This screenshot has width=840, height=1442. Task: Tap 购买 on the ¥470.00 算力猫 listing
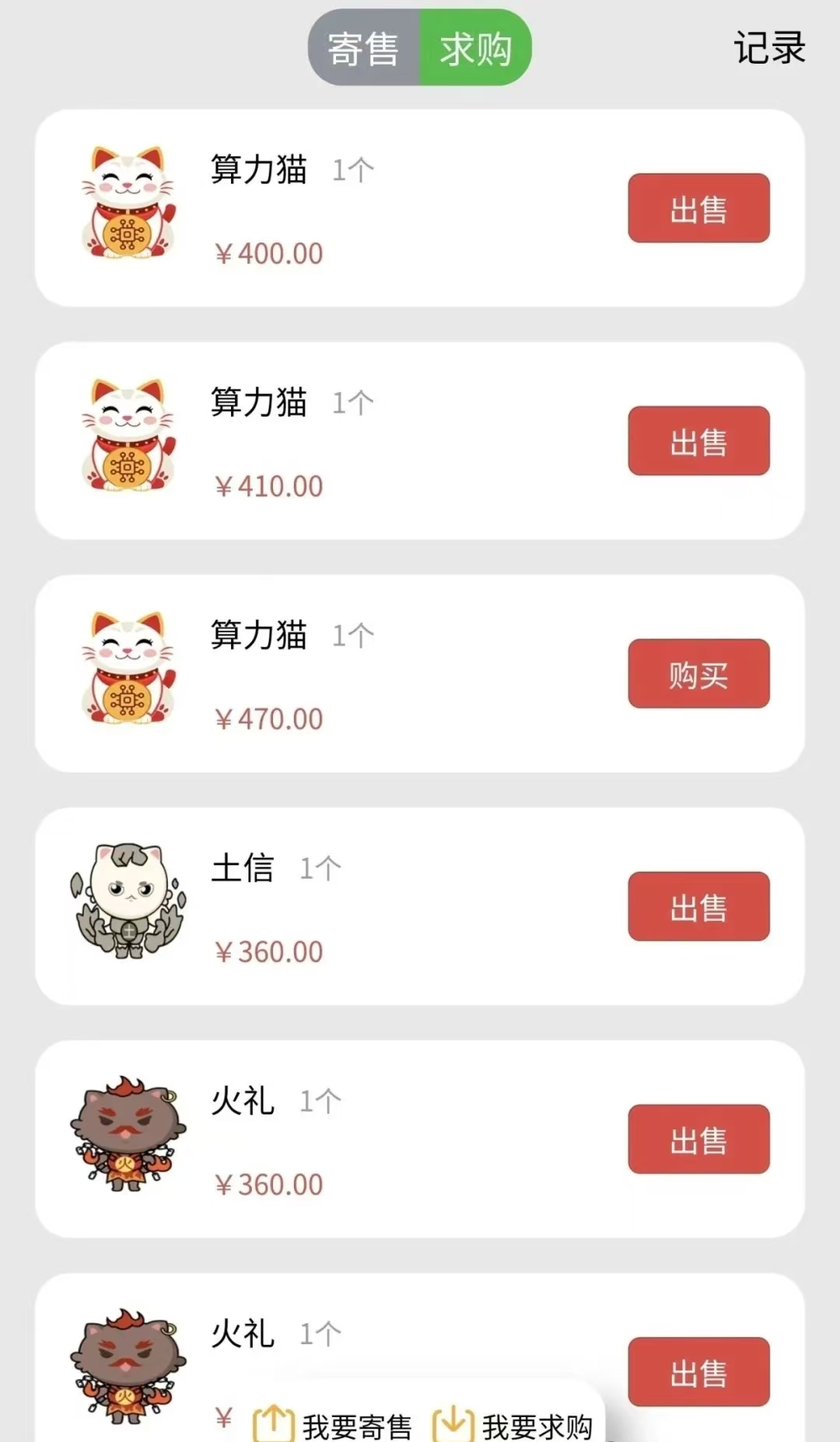(698, 674)
